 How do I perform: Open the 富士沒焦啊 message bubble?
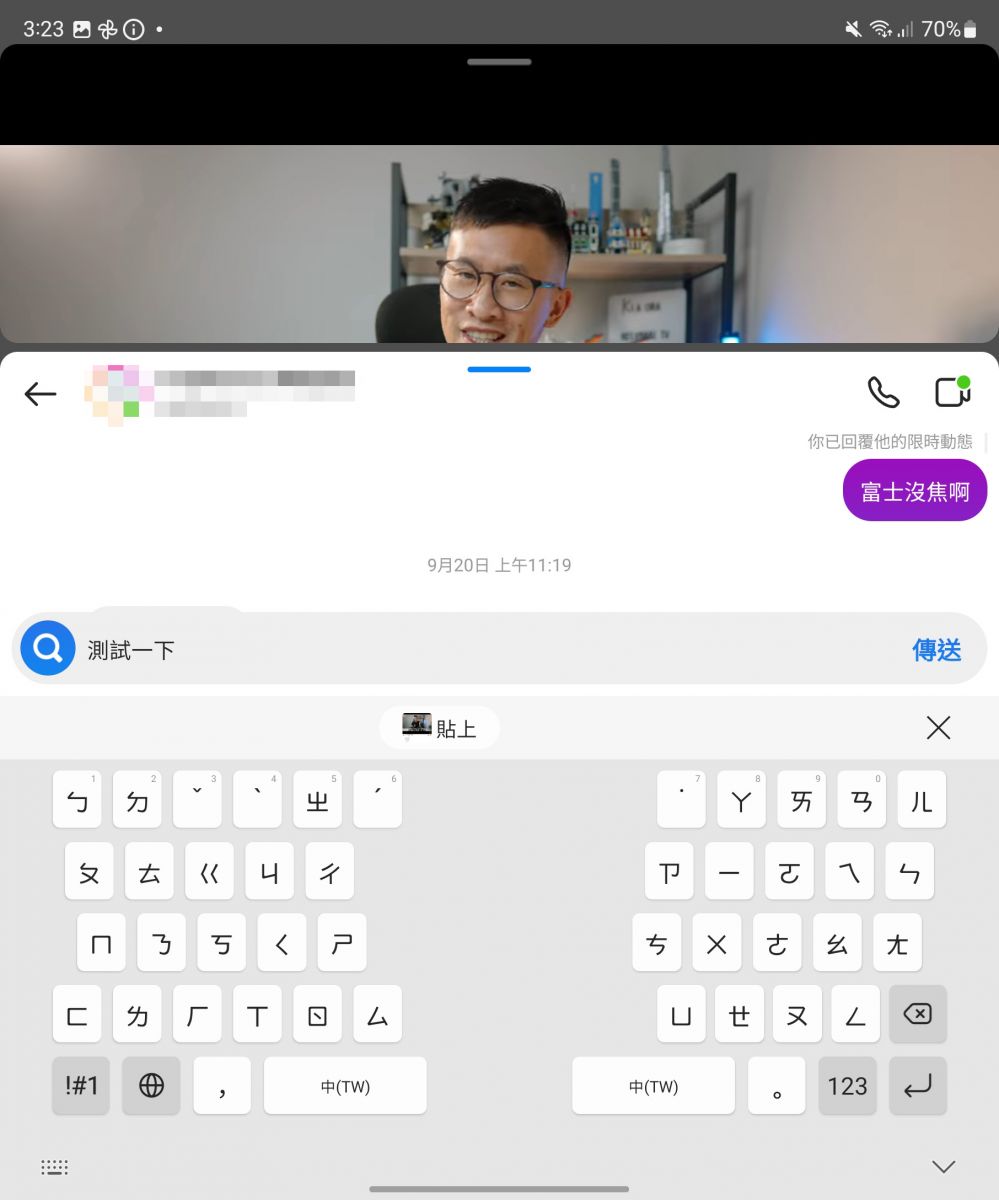click(914, 491)
